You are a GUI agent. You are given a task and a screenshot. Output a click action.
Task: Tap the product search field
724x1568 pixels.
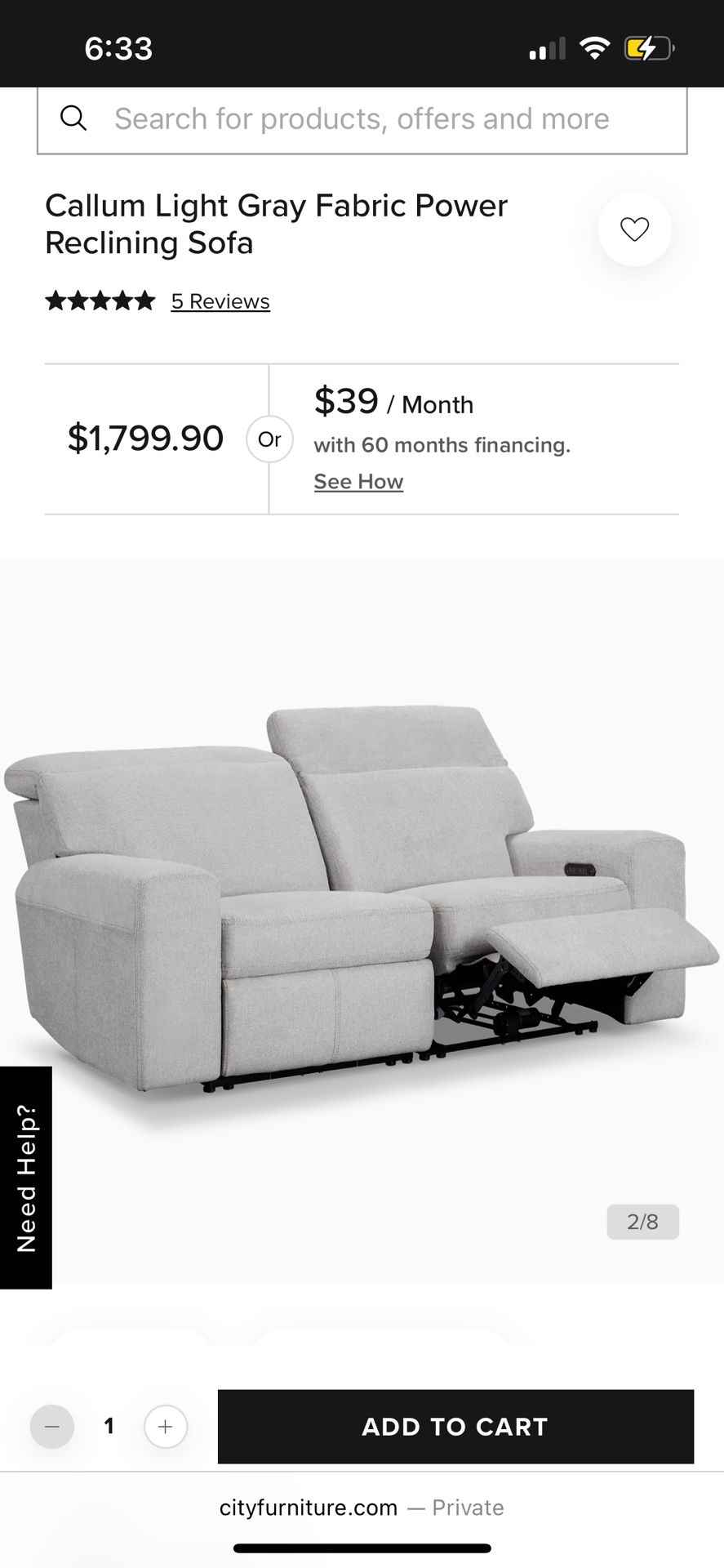(x=362, y=119)
